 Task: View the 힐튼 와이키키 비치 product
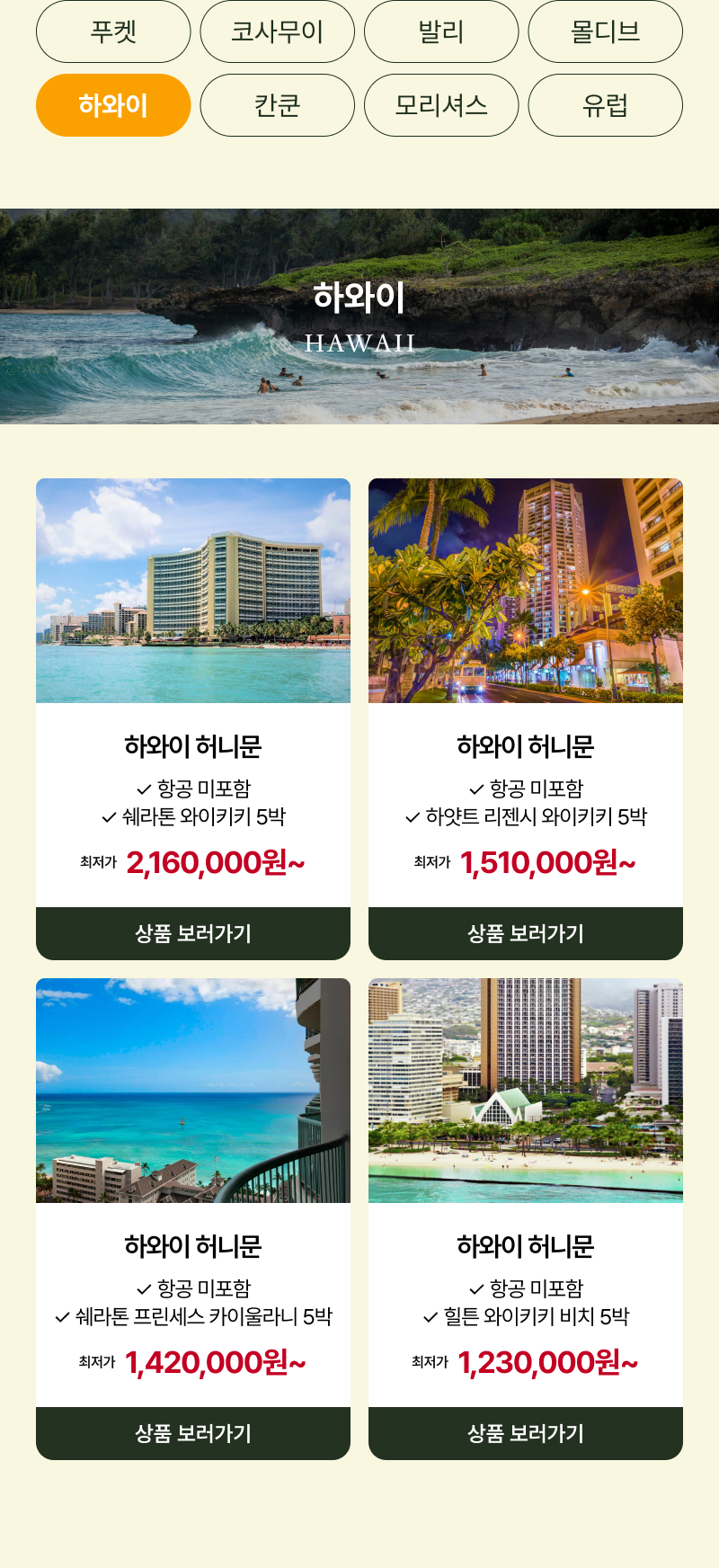[526, 1433]
